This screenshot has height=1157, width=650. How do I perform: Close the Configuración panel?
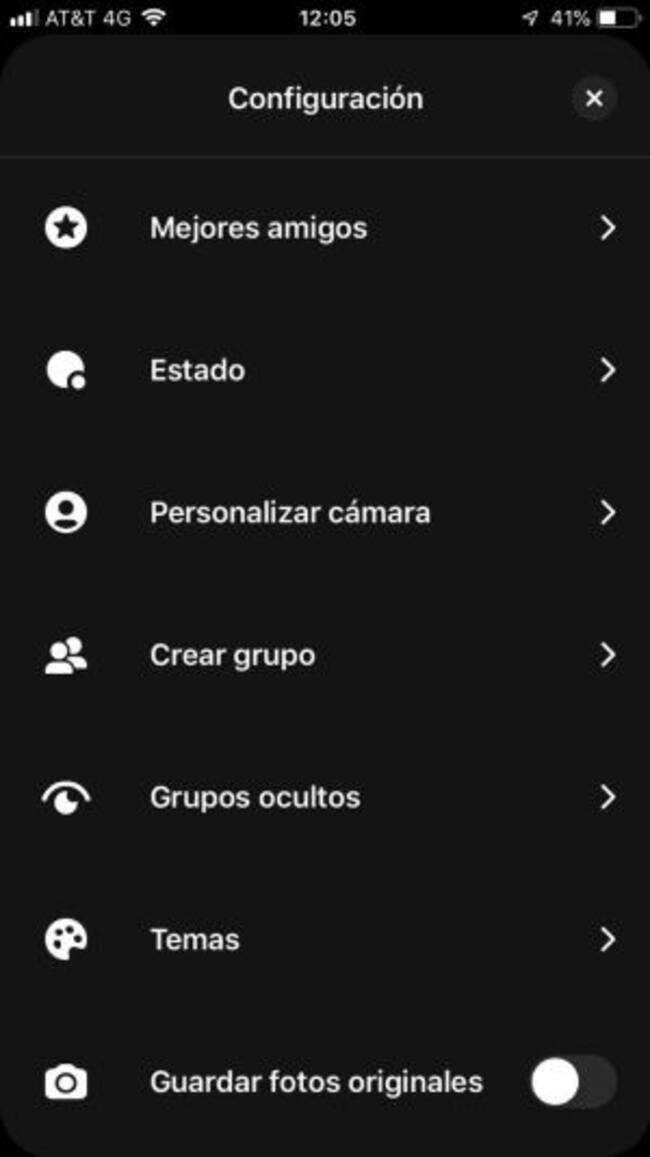pos(594,98)
